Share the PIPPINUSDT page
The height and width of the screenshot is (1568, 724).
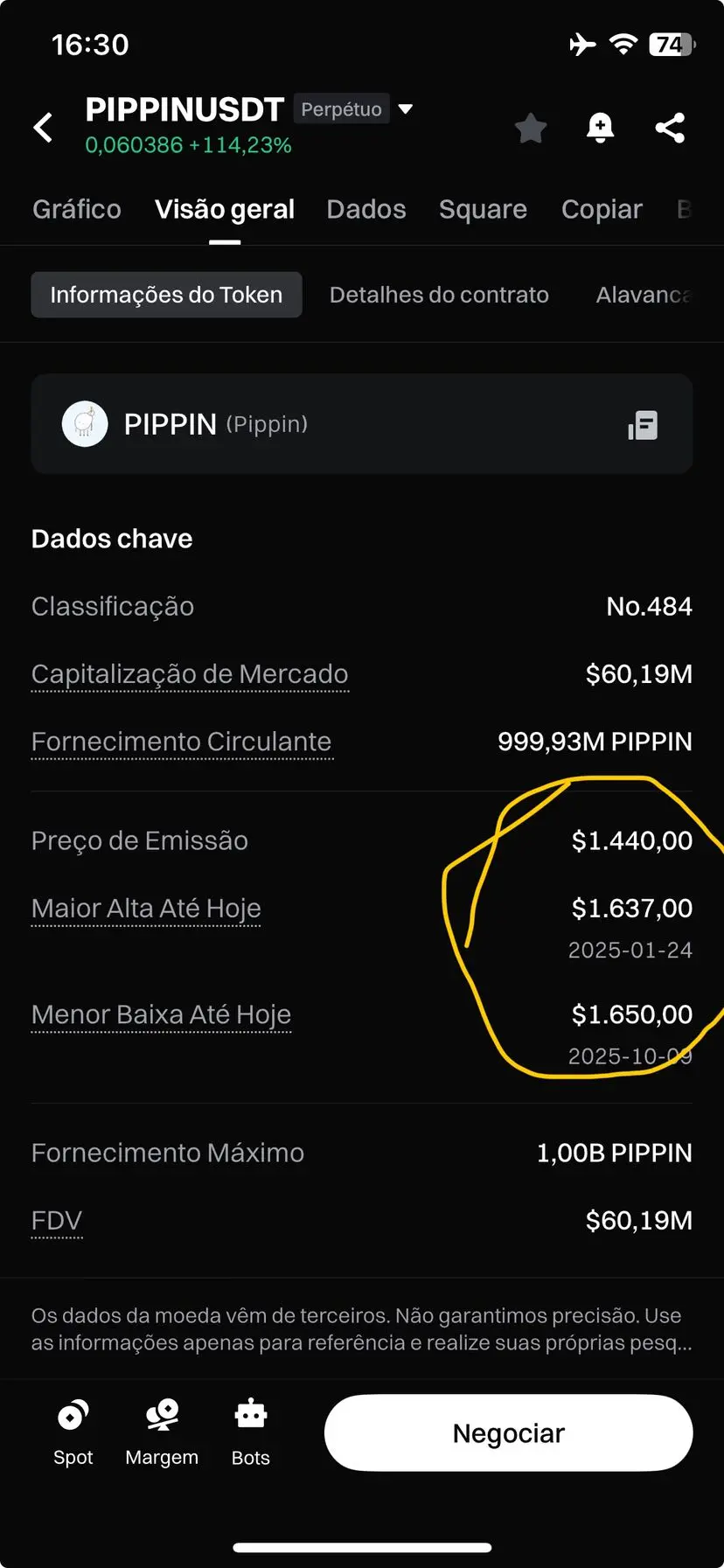pos(670,129)
